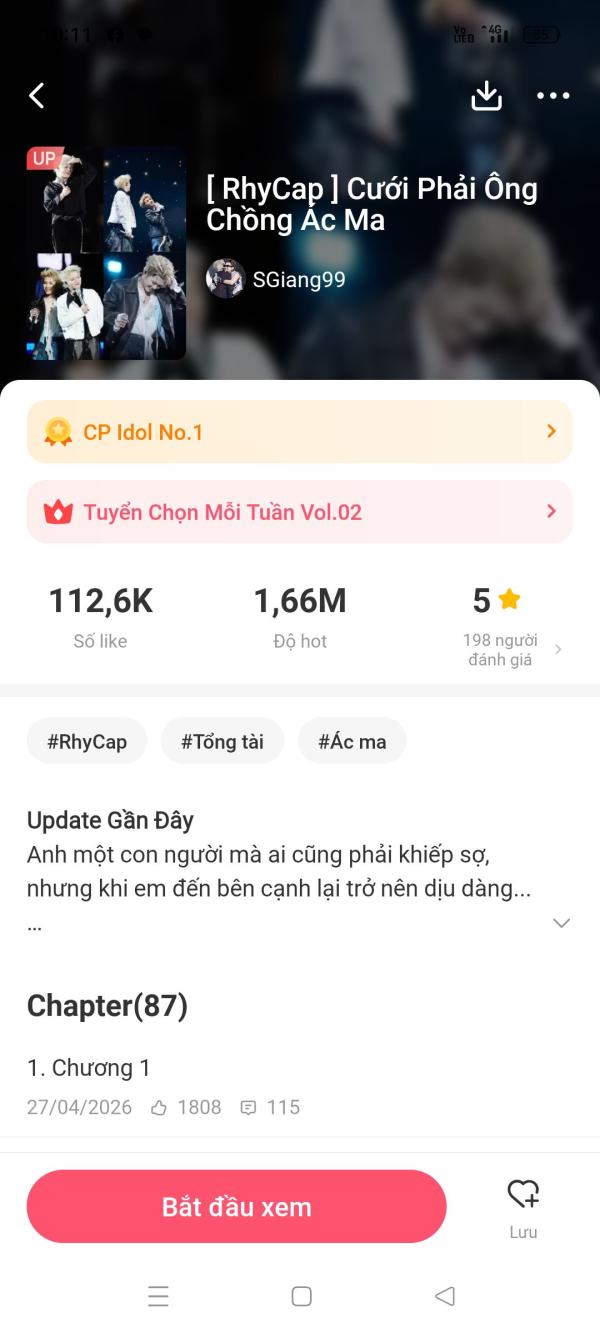Open author SGiang99's profile

pos(276,279)
